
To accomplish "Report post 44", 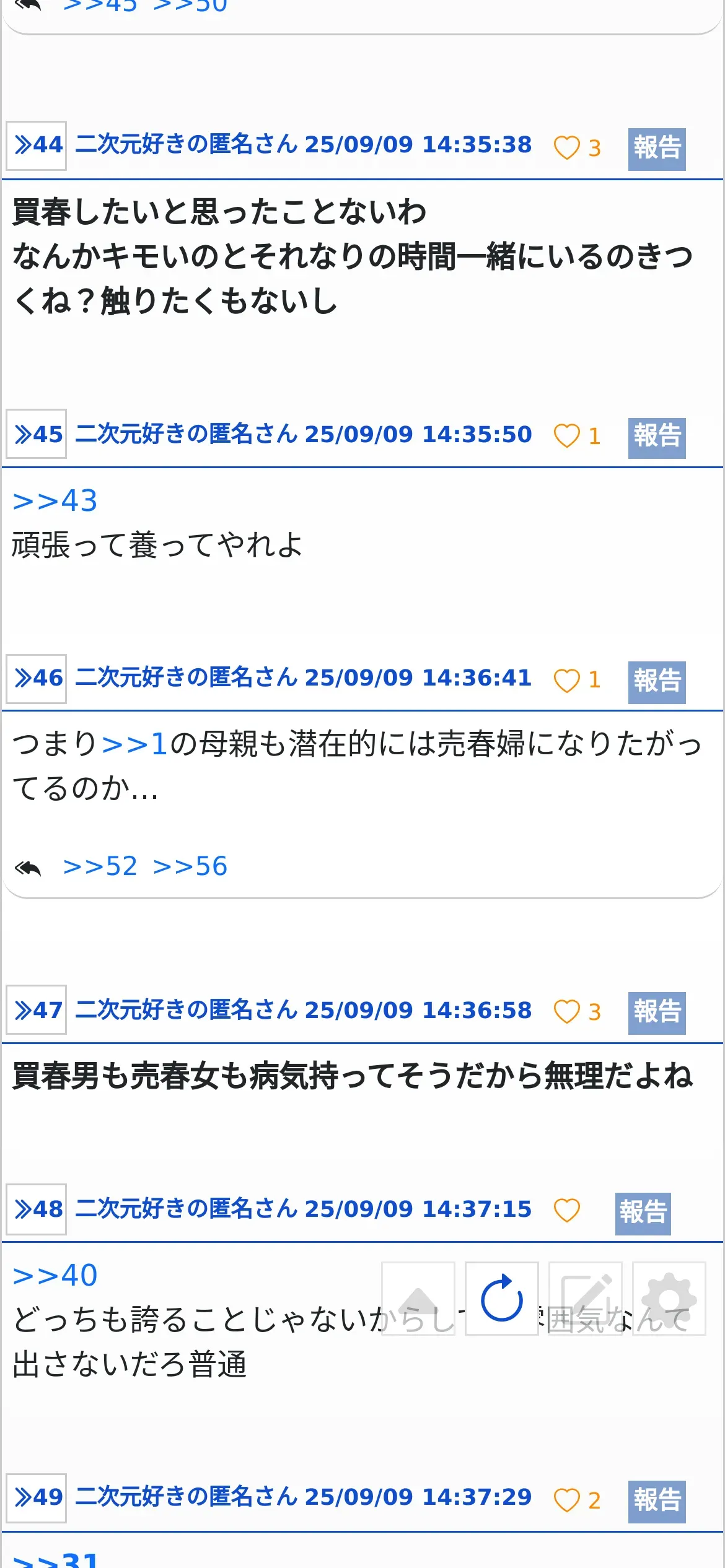I will click(657, 149).
